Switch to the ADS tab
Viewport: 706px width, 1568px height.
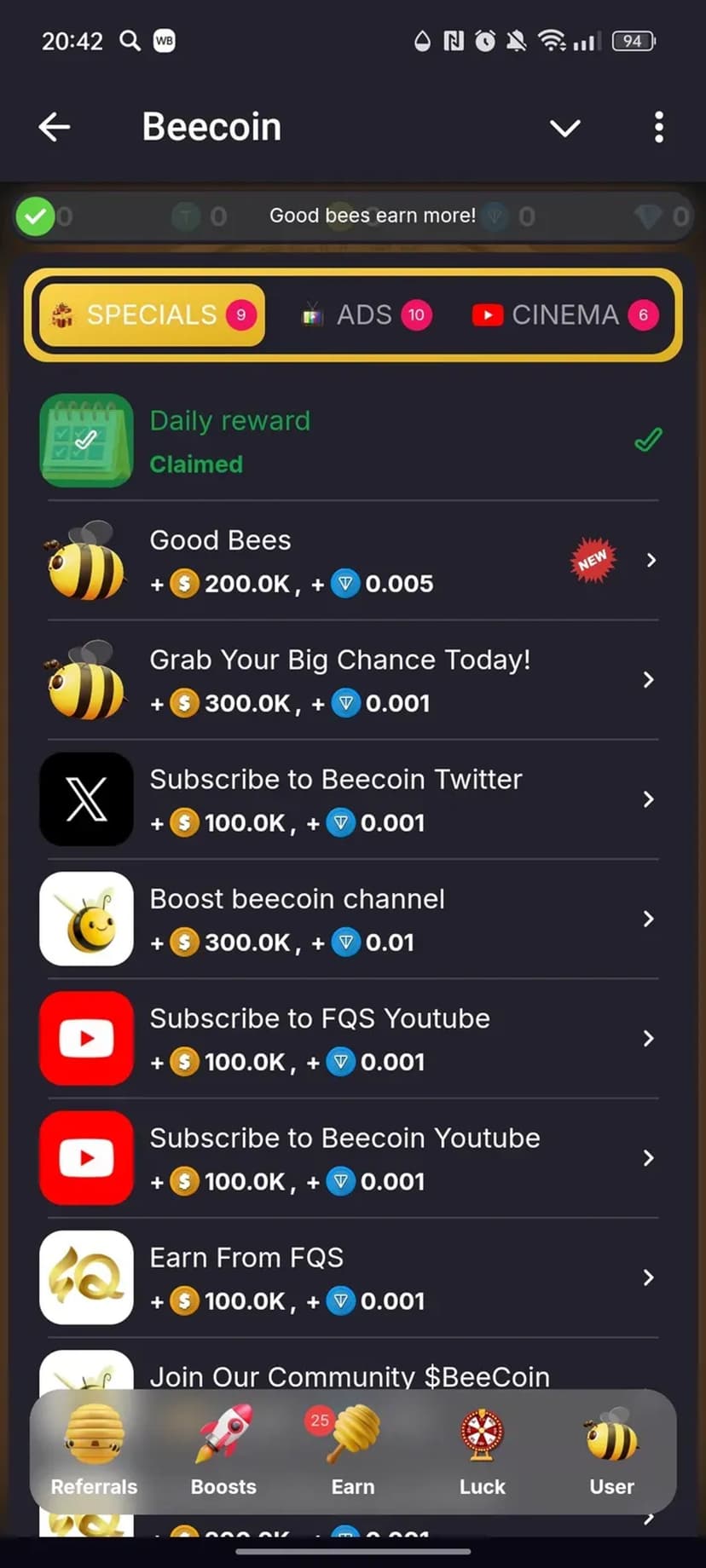tap(367, 315)
